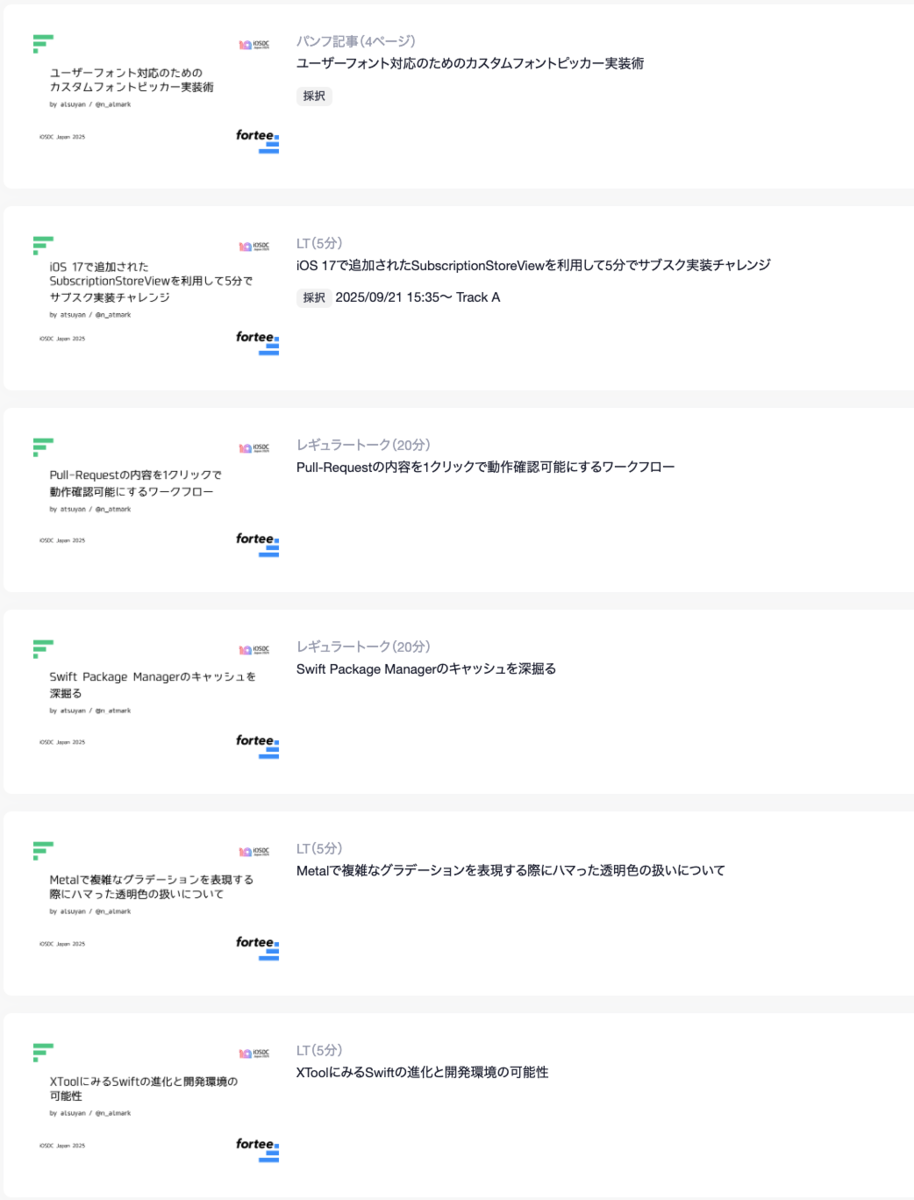
Task: Open the カスタムフォントピッカー実装術 proposal card
Action: tap(470, 64)
